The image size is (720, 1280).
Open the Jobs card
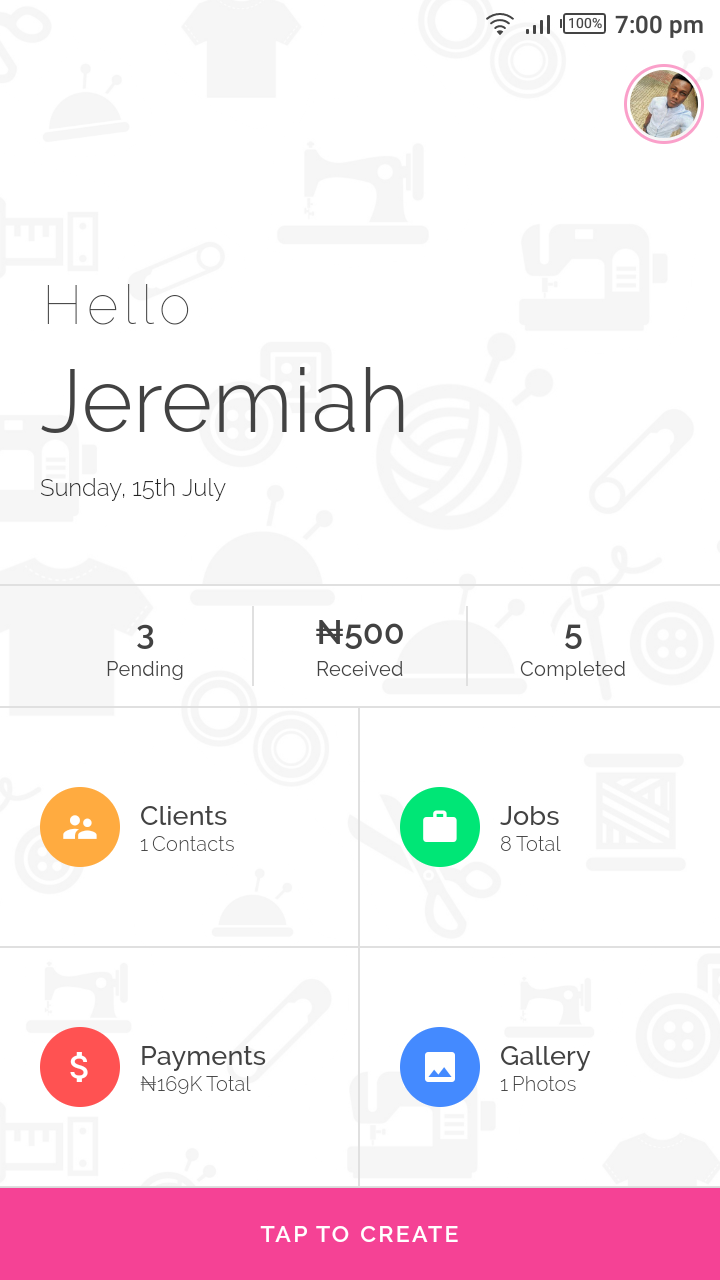(x=538, y=828)
